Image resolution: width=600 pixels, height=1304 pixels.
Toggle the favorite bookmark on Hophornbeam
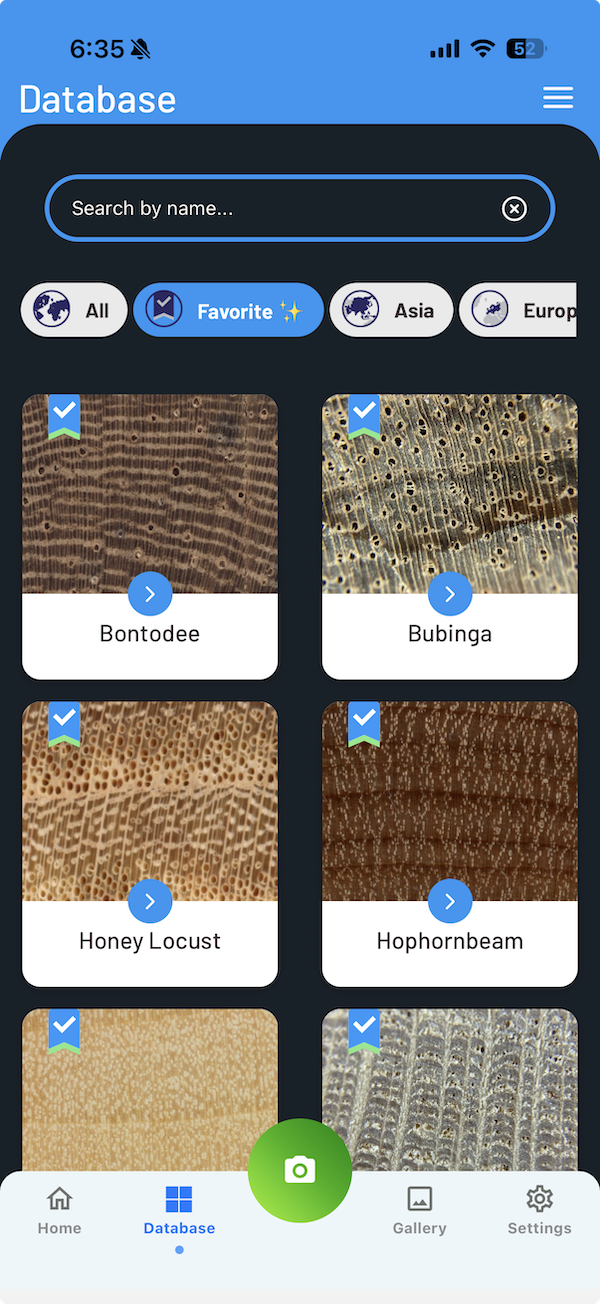pyautogui.click(x=364, y=721)
